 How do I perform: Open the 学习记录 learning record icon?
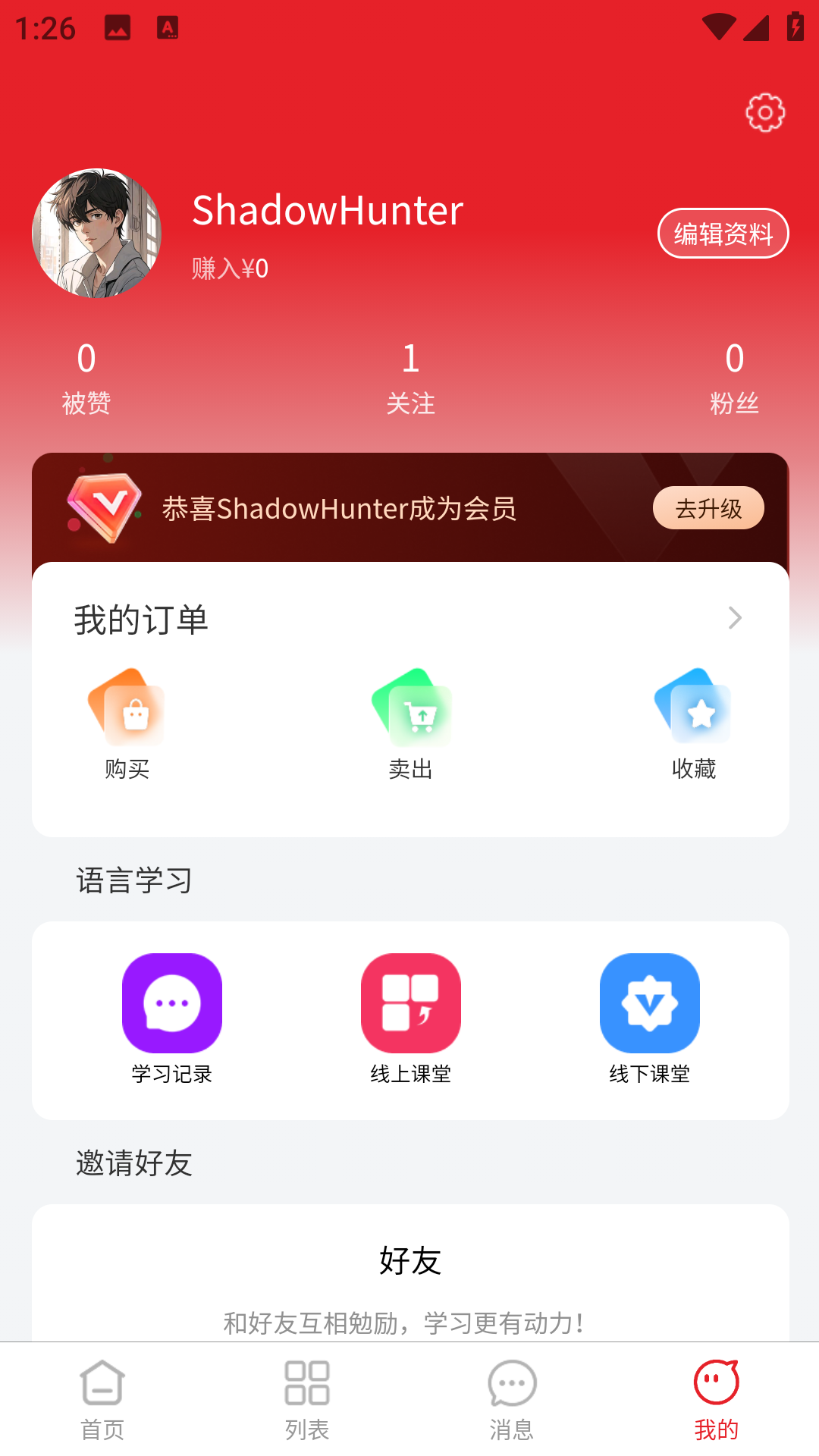pyautogui.click(x=172, y=1003)
